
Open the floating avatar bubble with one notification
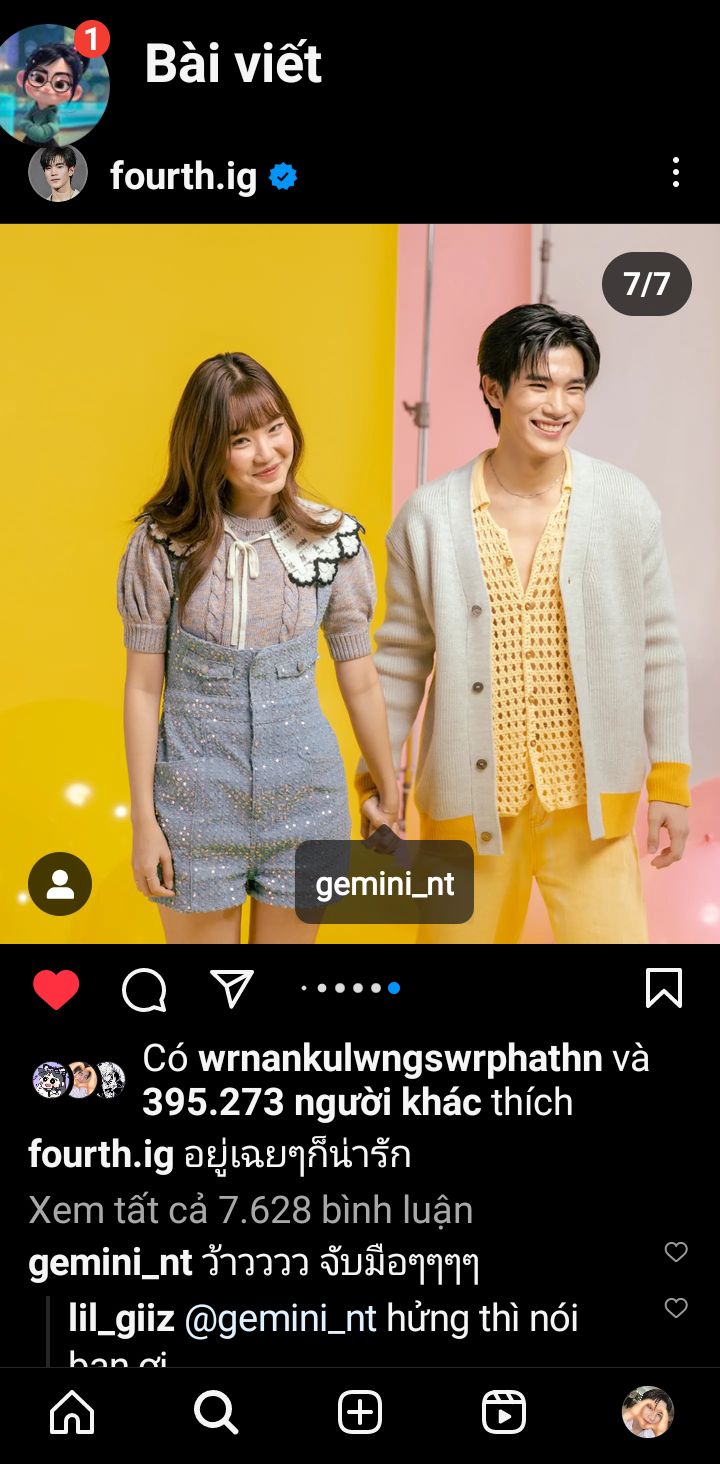pos(50,84)
